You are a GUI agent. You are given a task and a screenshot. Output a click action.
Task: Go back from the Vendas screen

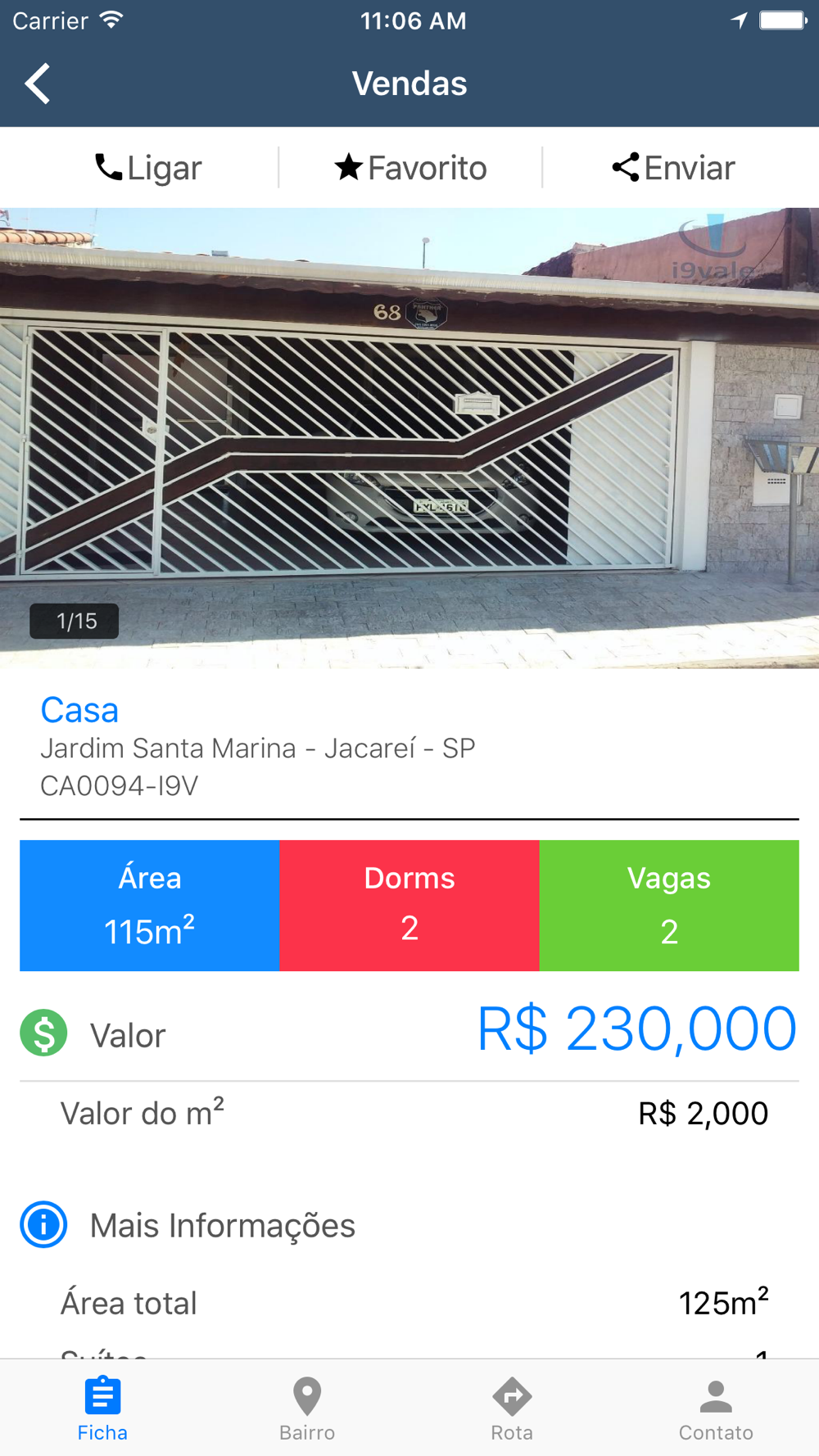pyautogui.click(x=38, y=84)
